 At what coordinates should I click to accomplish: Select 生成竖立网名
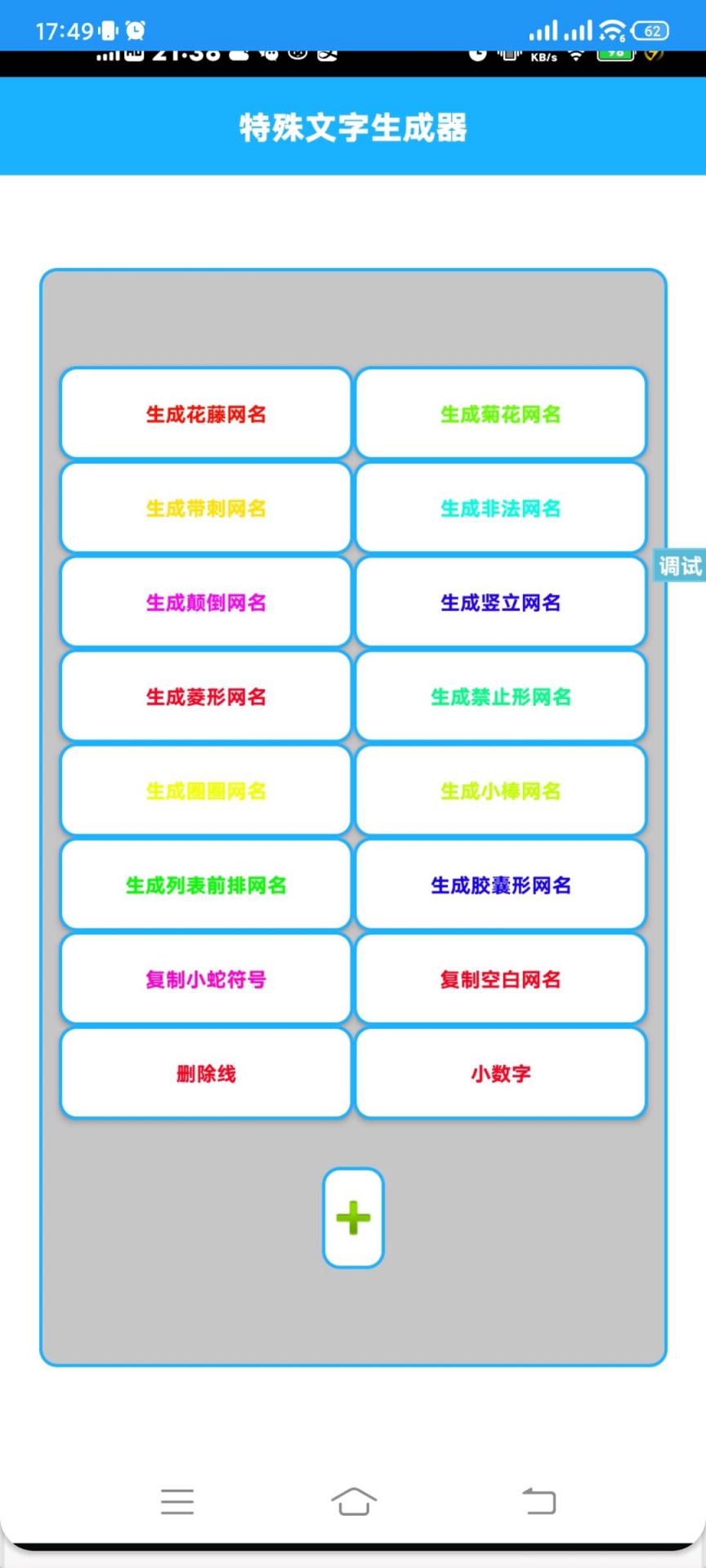tap(501, 602)
